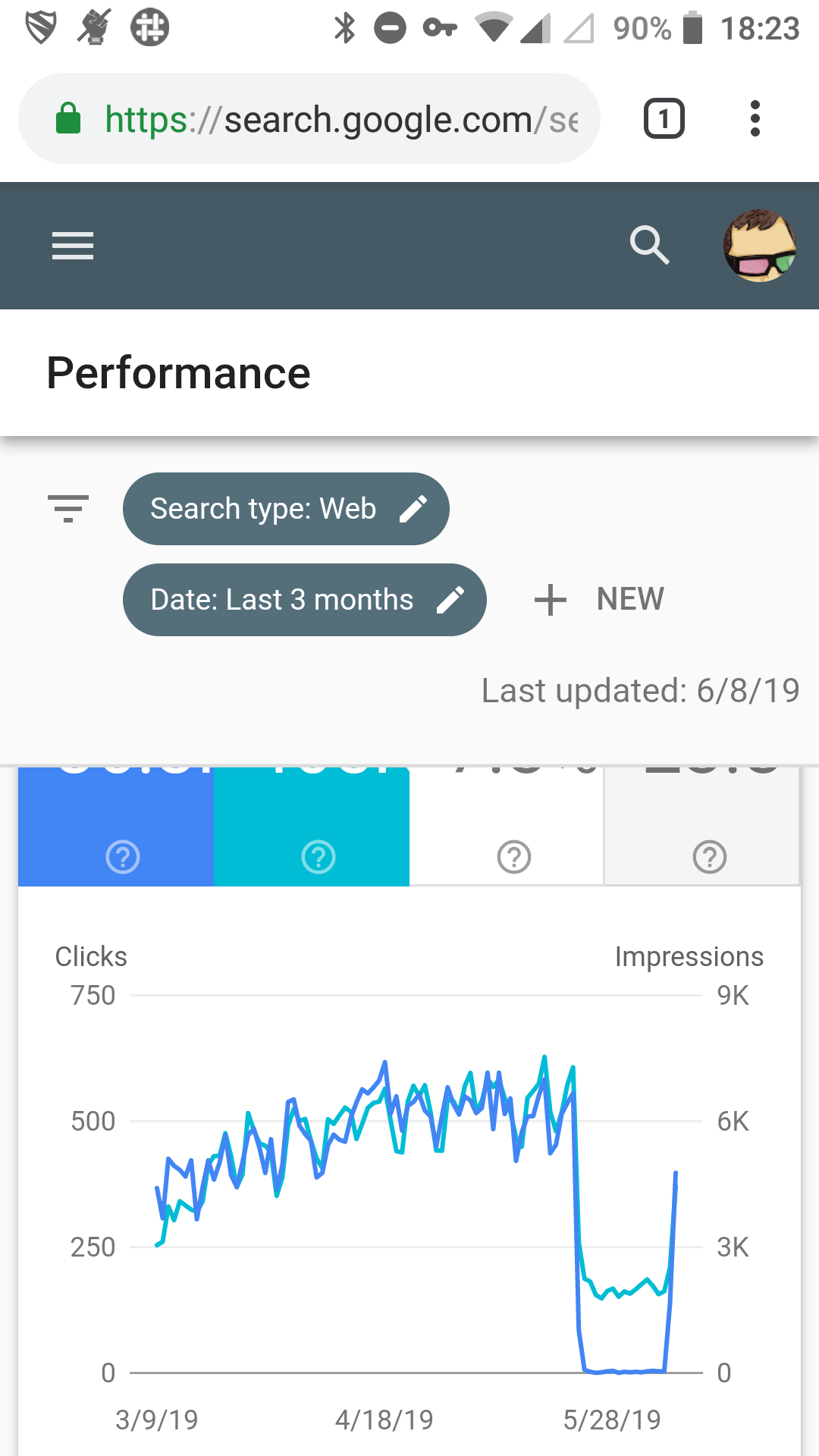Open the filter list icon
The height and width of the screenshot is (1456, 819).
[x=68, y=508]
